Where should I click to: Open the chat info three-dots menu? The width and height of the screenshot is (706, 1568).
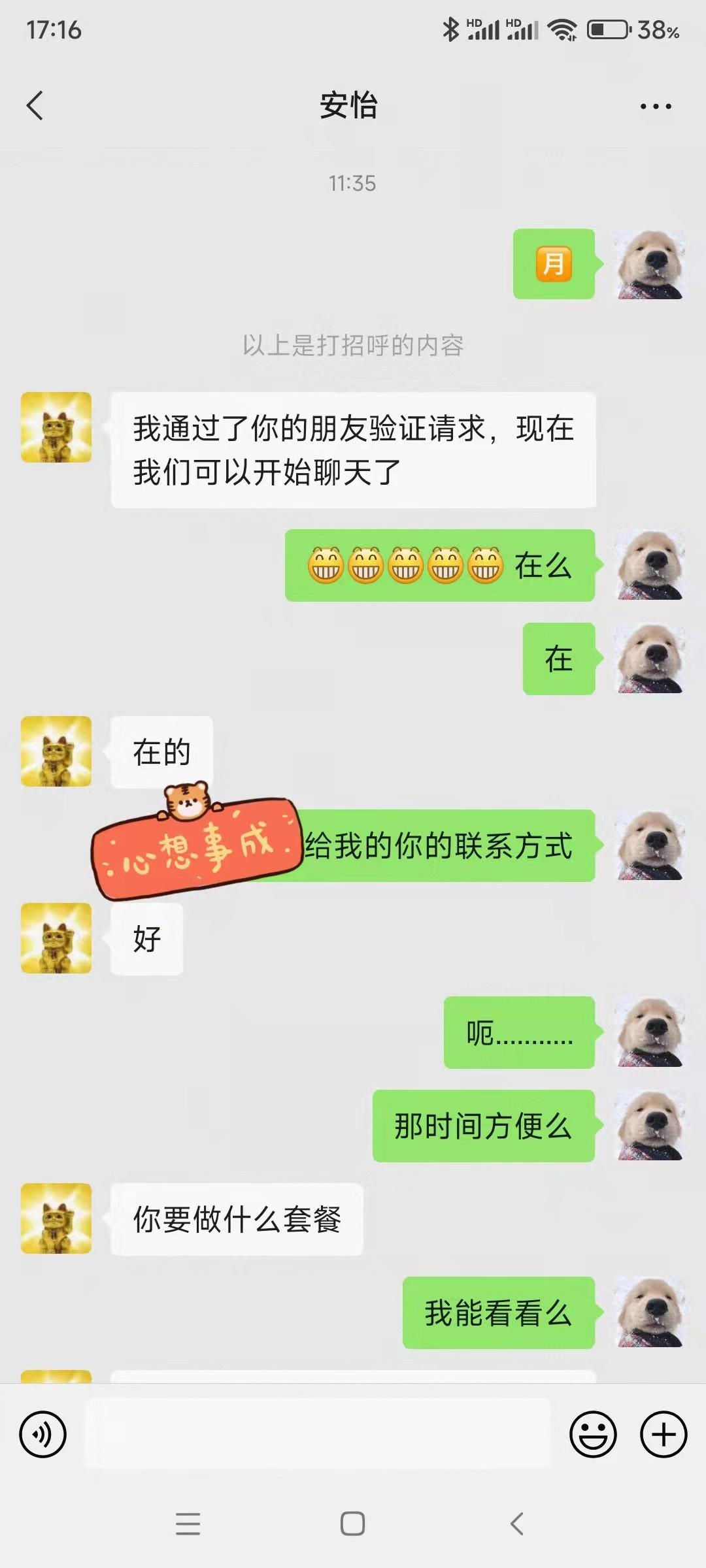pos(655,106)
